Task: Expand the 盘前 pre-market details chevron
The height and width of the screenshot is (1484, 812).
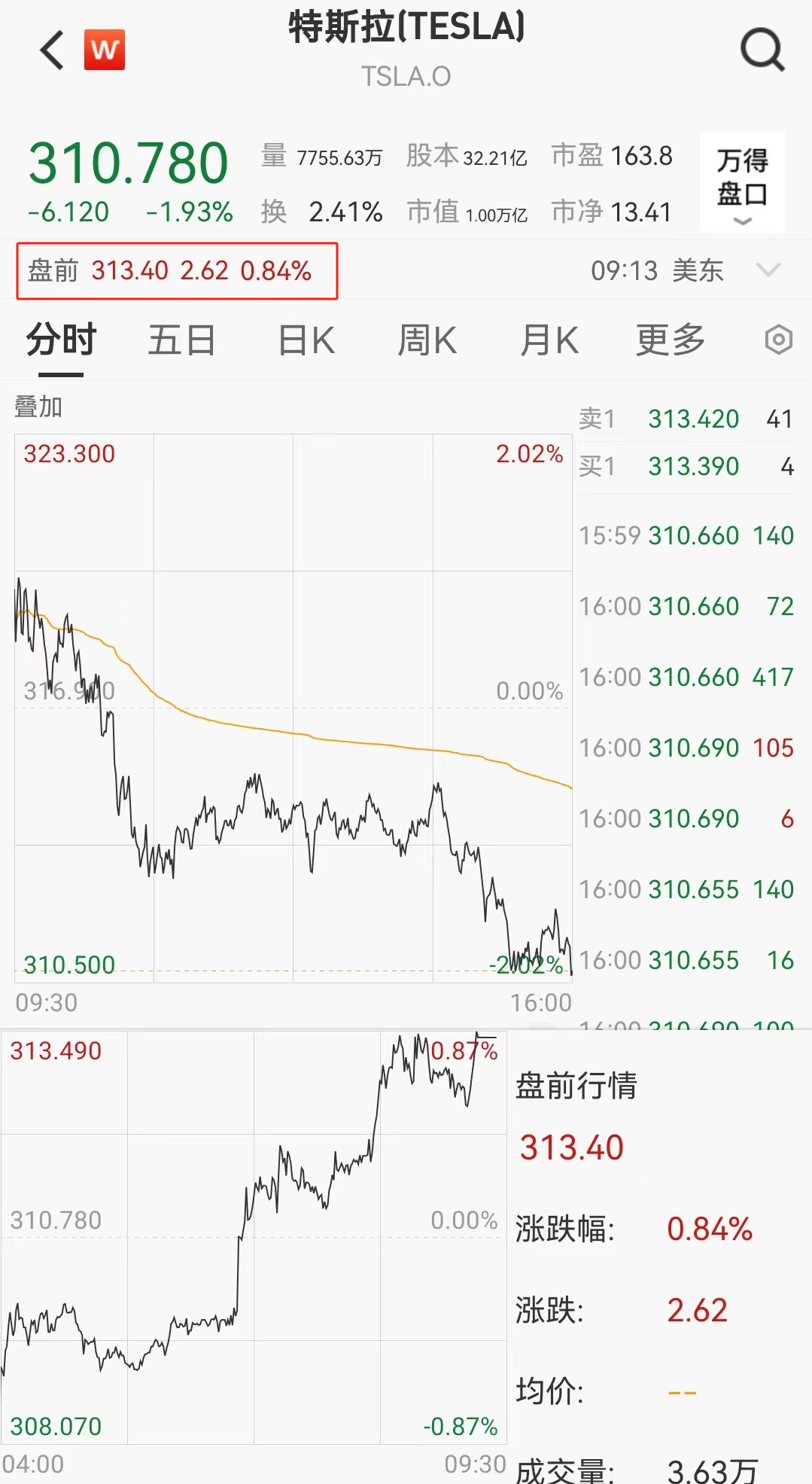Action: pos(768,270)
